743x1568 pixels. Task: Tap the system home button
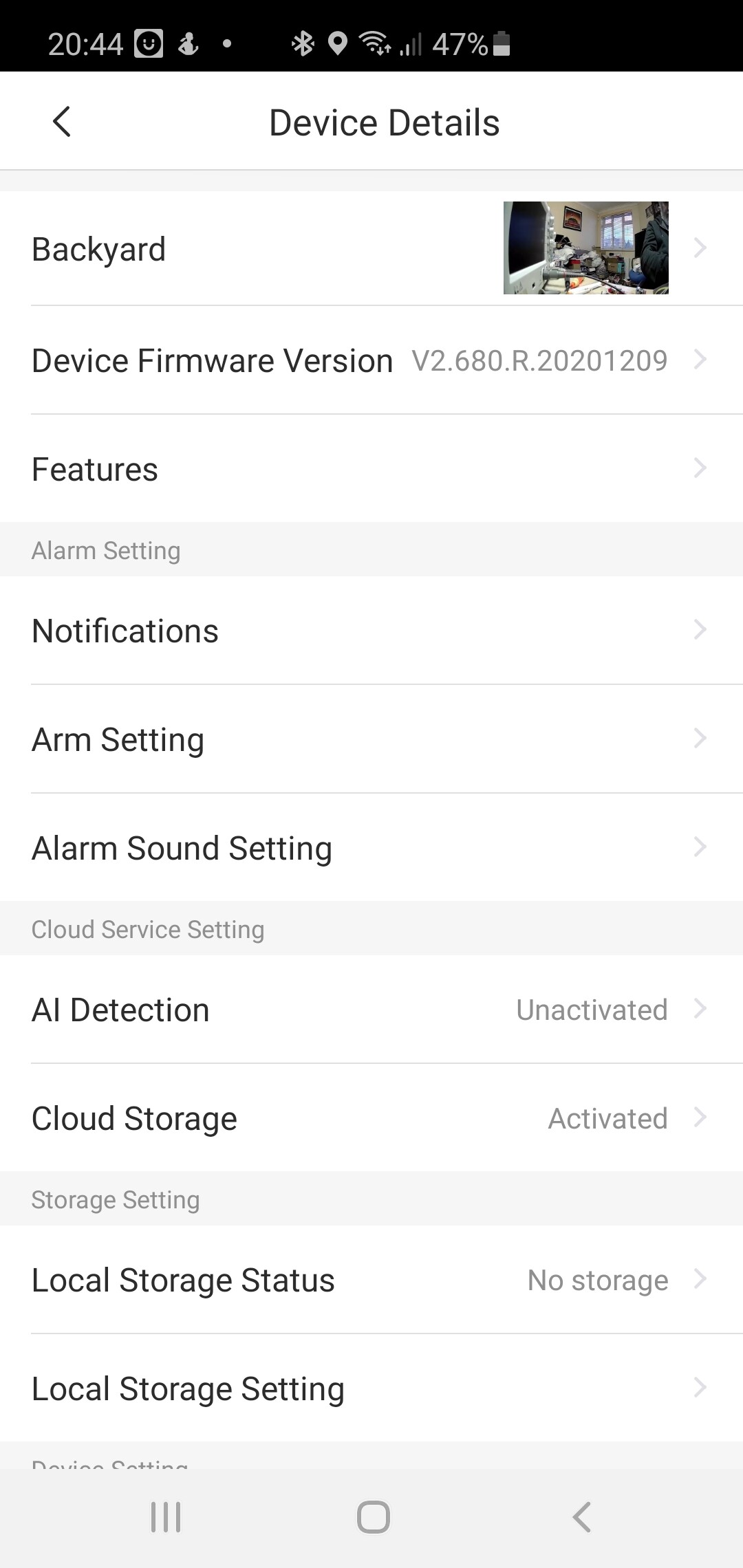click(373, 1516)
